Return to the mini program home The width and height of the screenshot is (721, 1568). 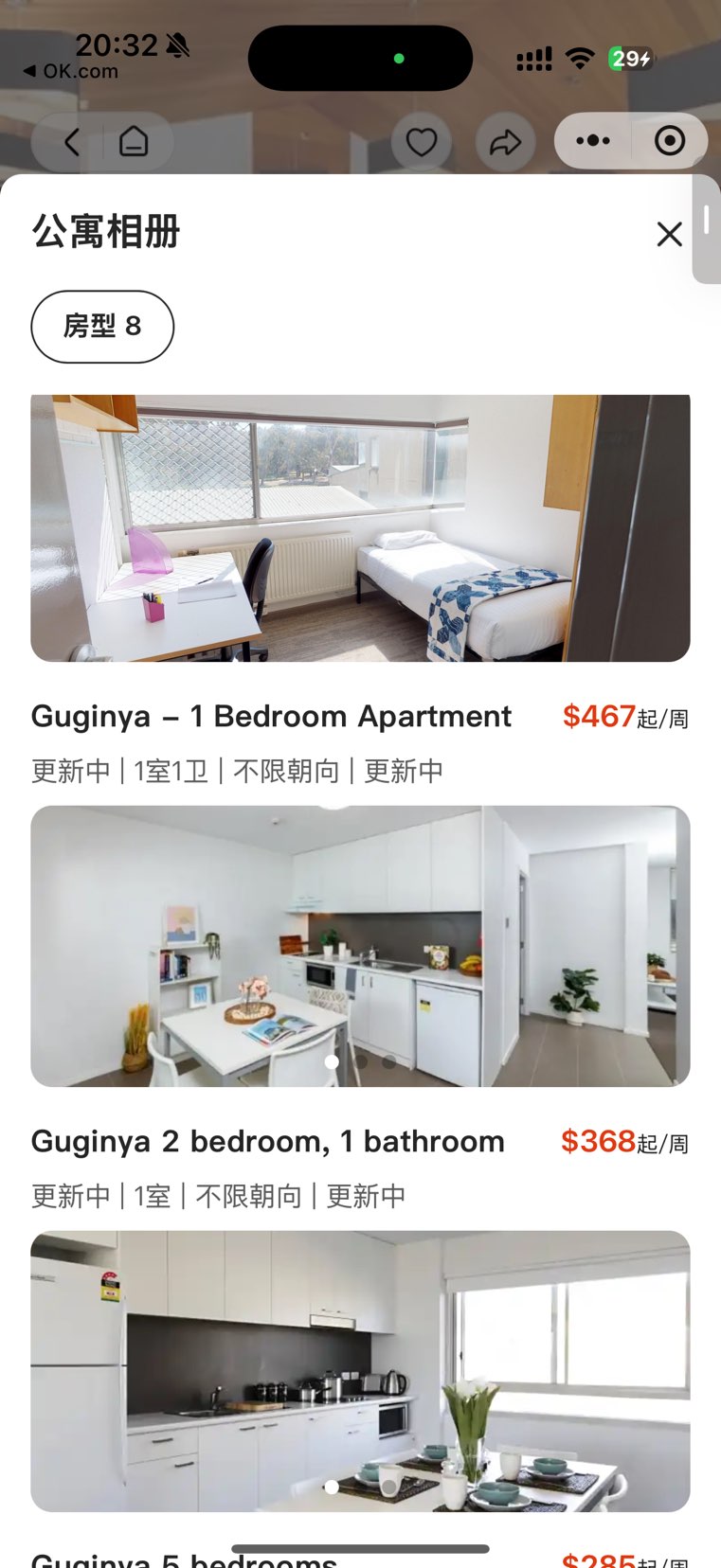(x=134, y=142)
